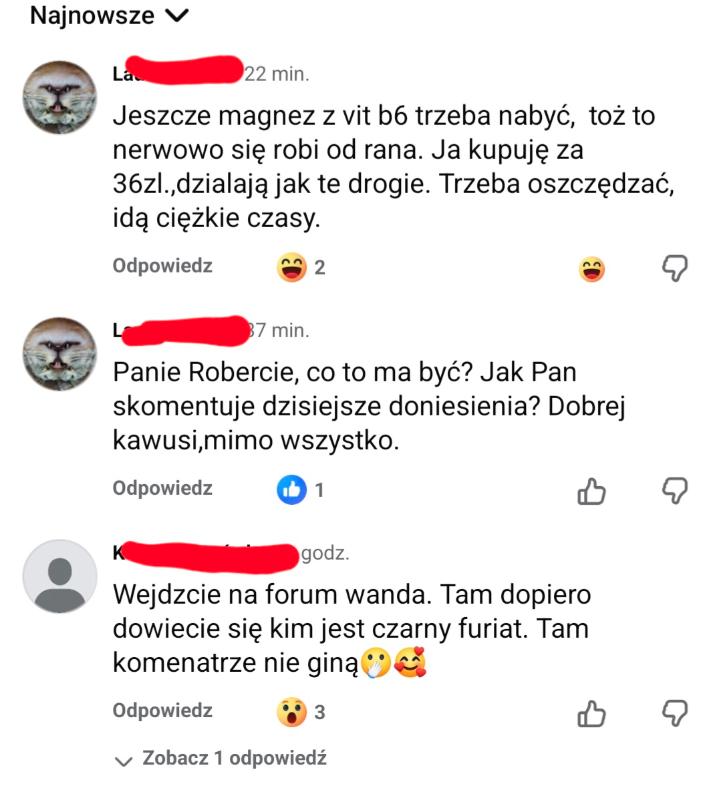709x800 pixels.
Task: Reply to the Panie Robercie comment
Action: tap(162, 489)
